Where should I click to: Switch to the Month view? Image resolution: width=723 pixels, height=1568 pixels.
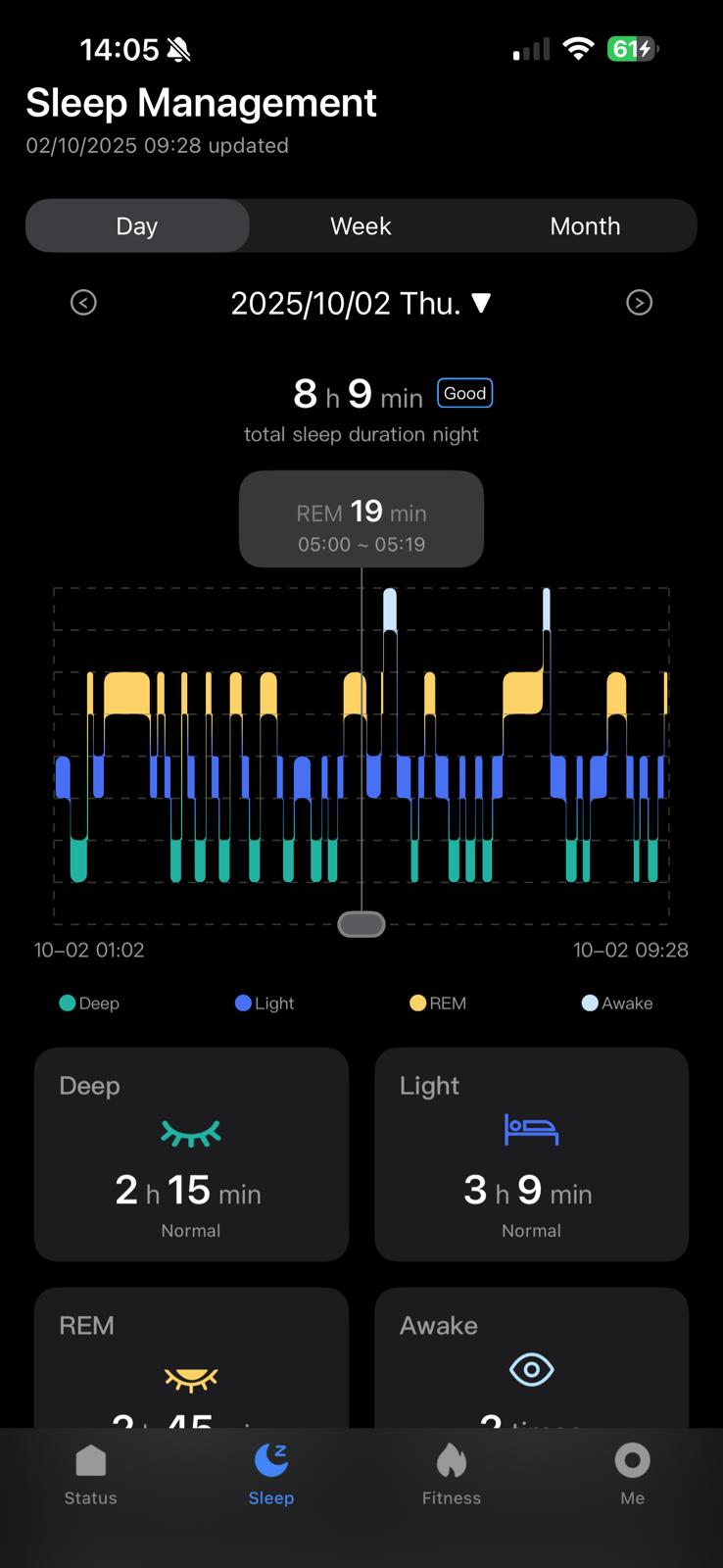click(585, 226)
